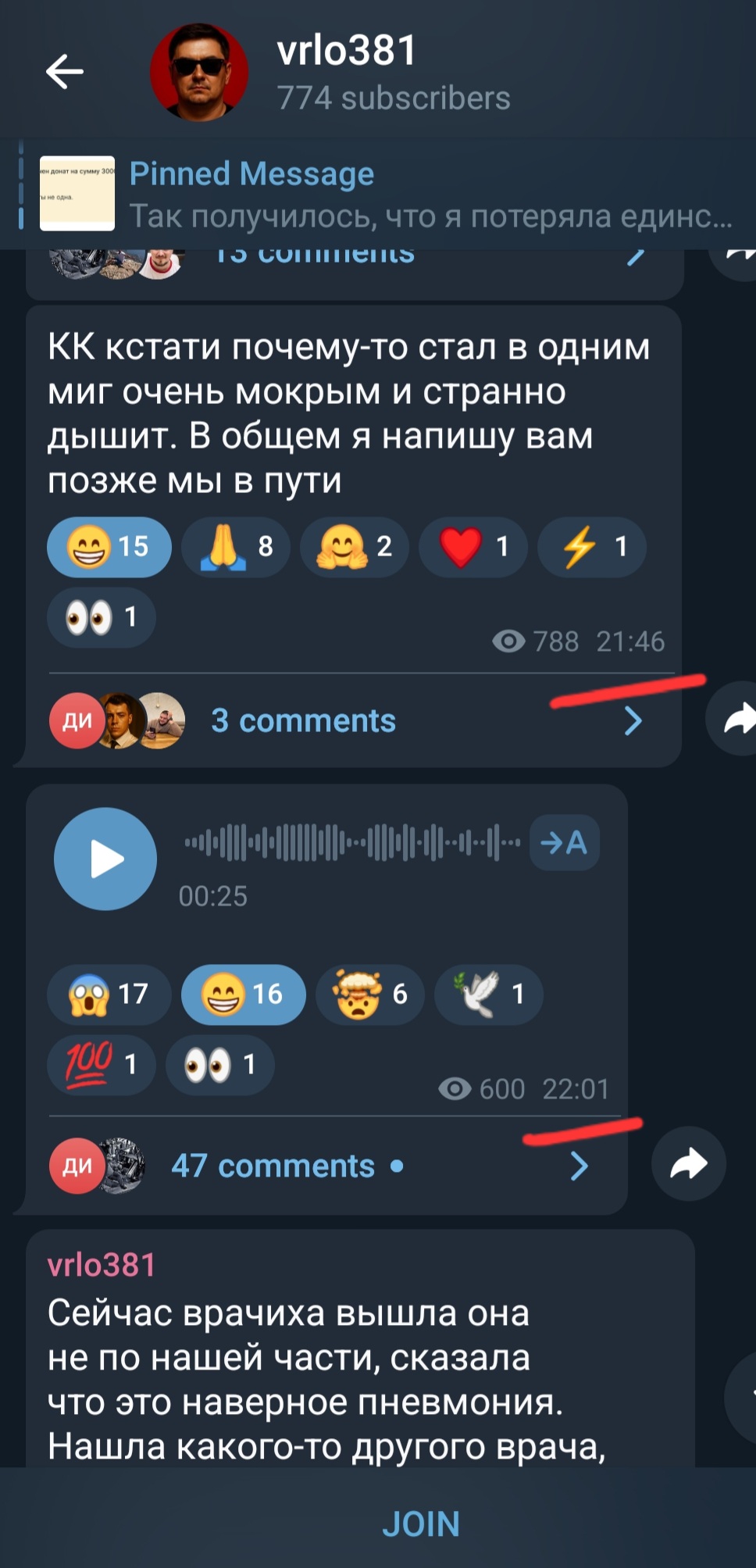Tap the lightning bolt reaction

click(592, 547)
